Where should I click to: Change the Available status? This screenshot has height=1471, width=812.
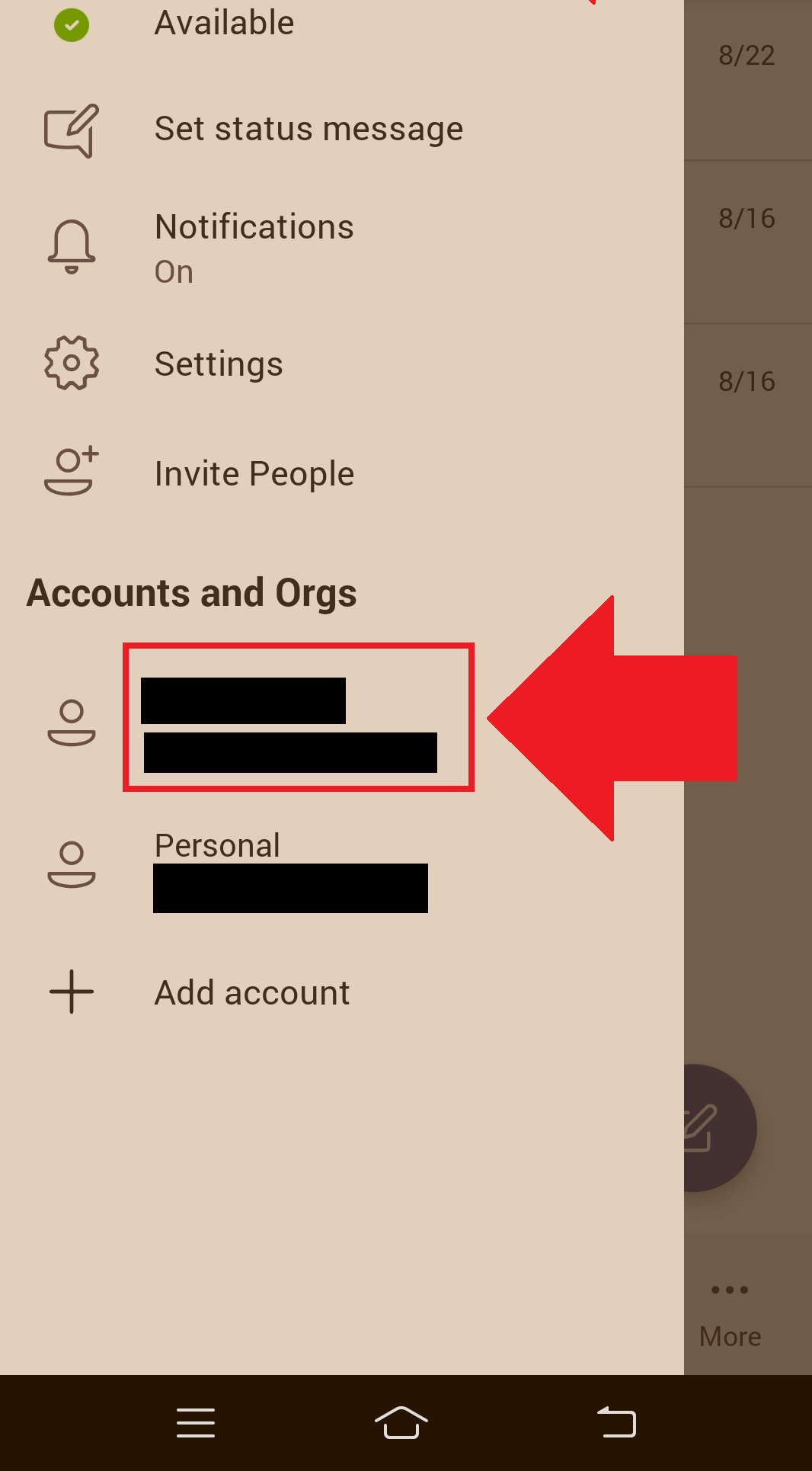tap(224, 24)
